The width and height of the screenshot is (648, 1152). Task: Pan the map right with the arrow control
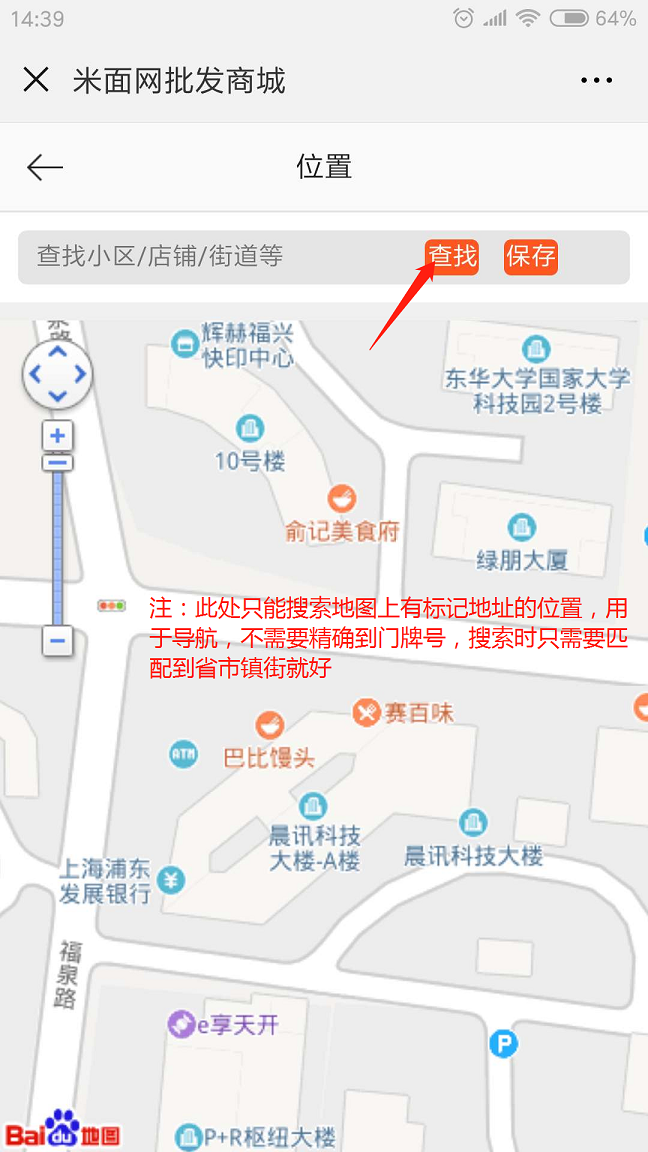coord(81,375)
